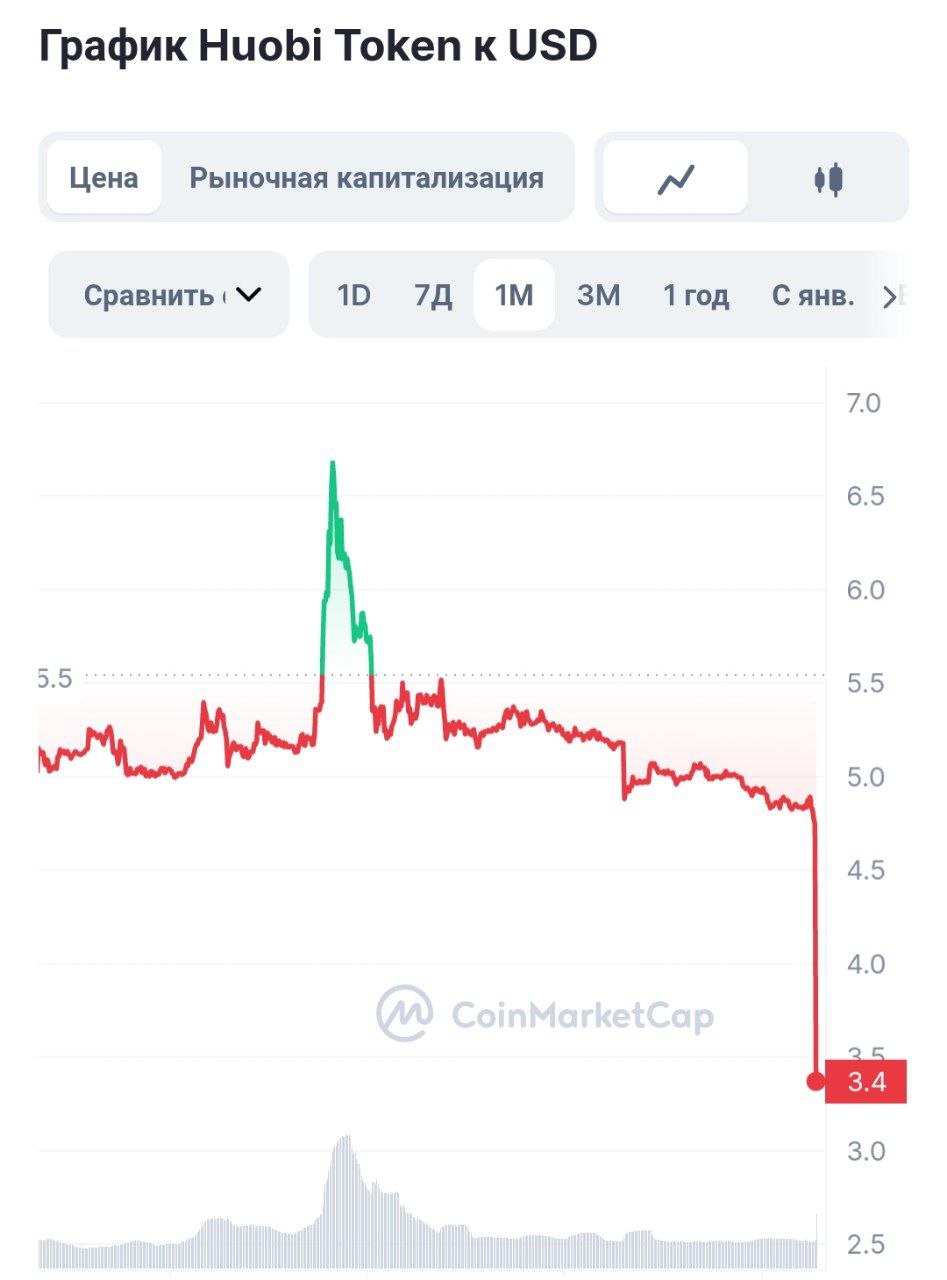Screen dimensions: 947x1280
Task: Choose the 7Д time range
Action: [x=432, y=294]
